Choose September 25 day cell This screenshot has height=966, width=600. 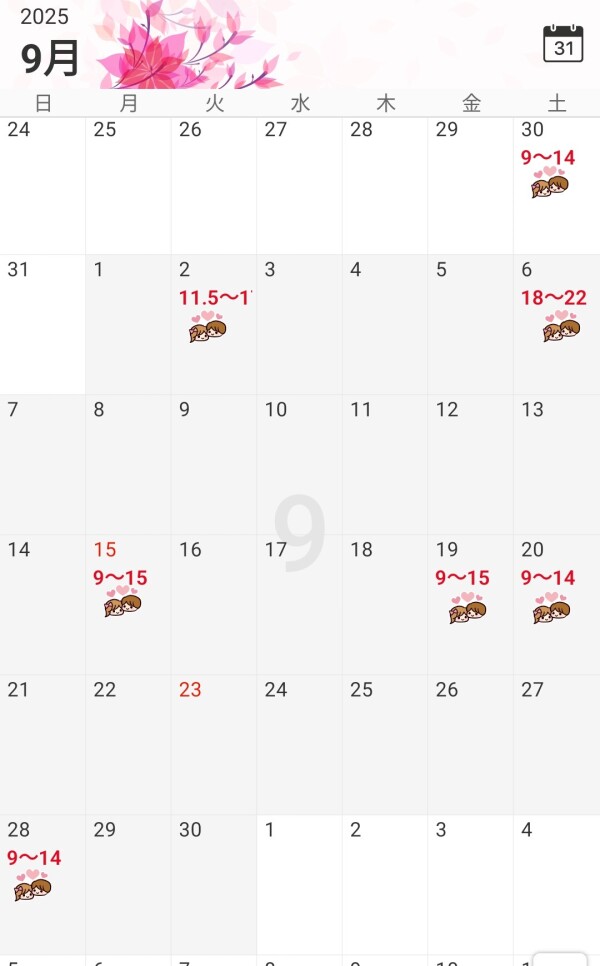point(384,744)
